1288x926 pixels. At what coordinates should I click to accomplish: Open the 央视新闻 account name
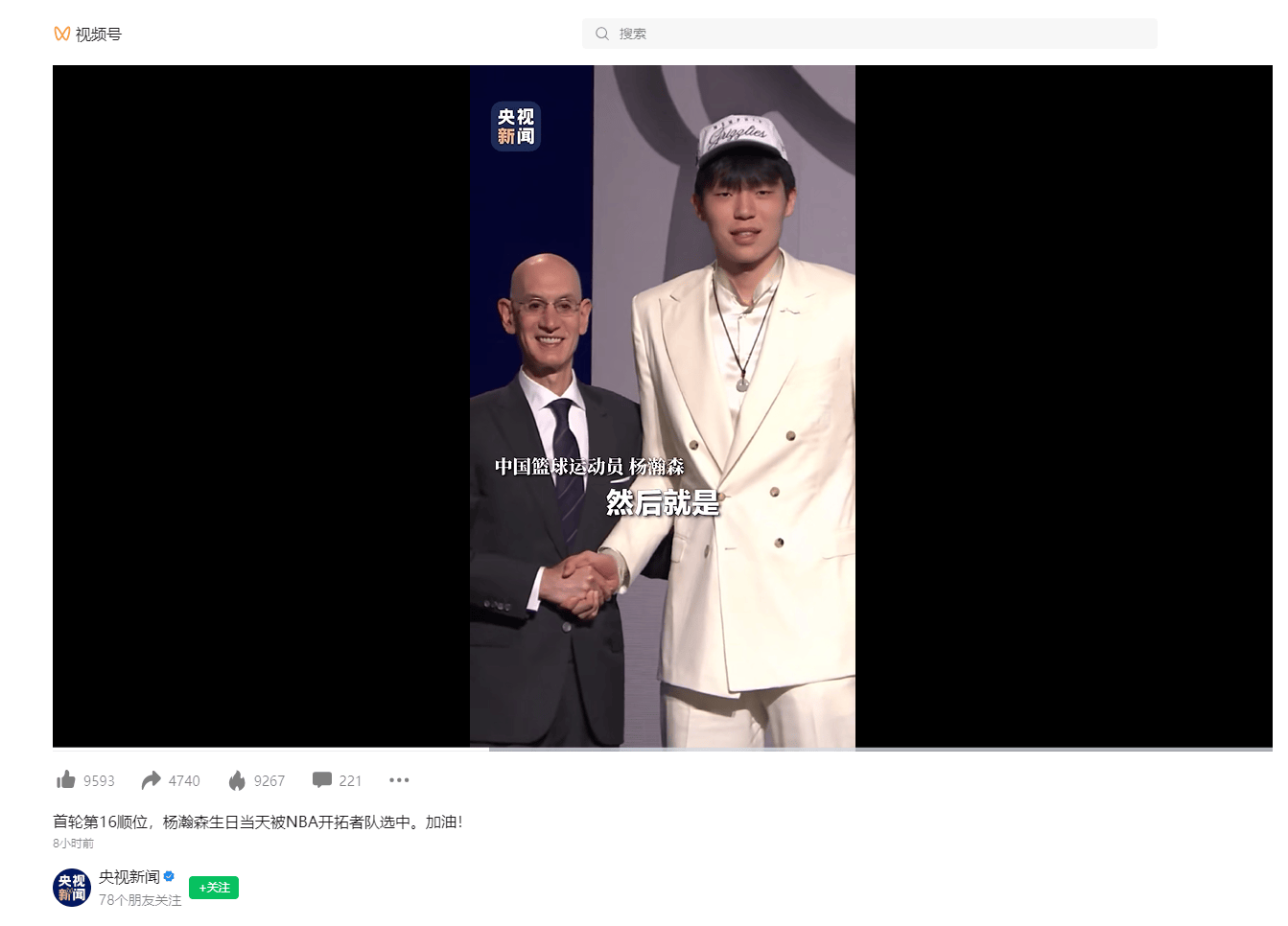(129, 877)
